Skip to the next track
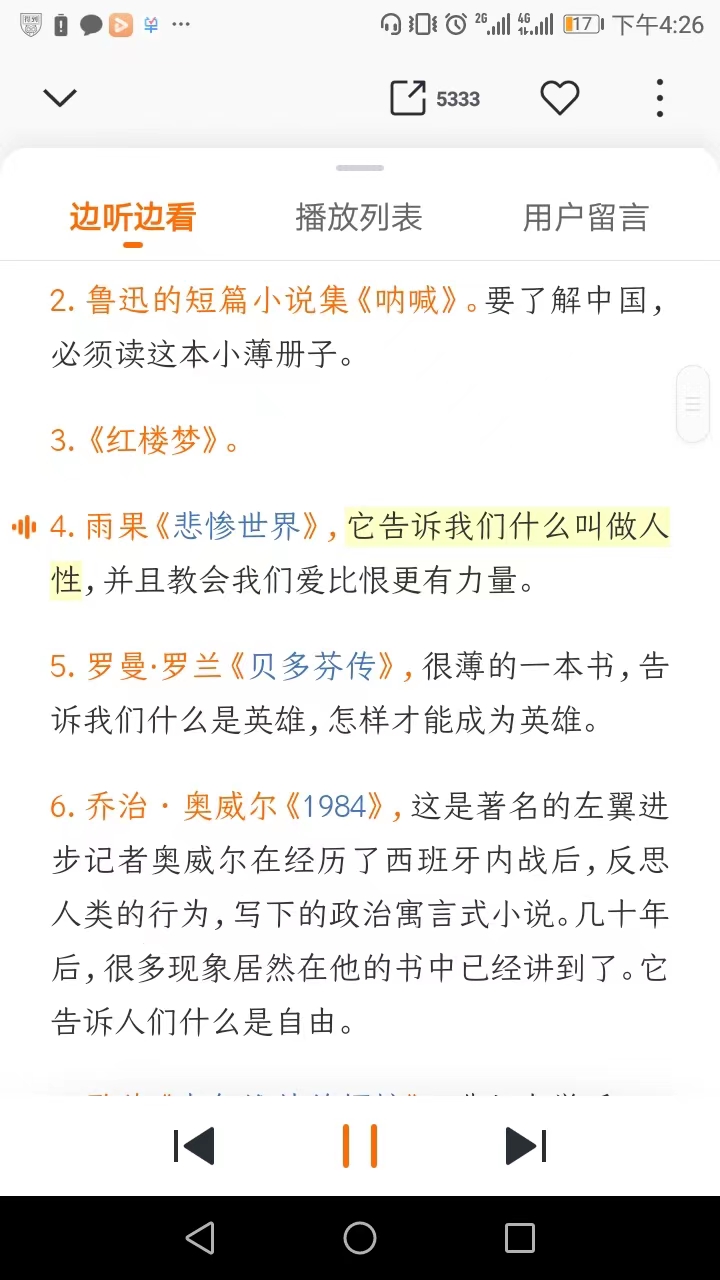This screenshot has width=720, height=1280. coord(526,1146)
